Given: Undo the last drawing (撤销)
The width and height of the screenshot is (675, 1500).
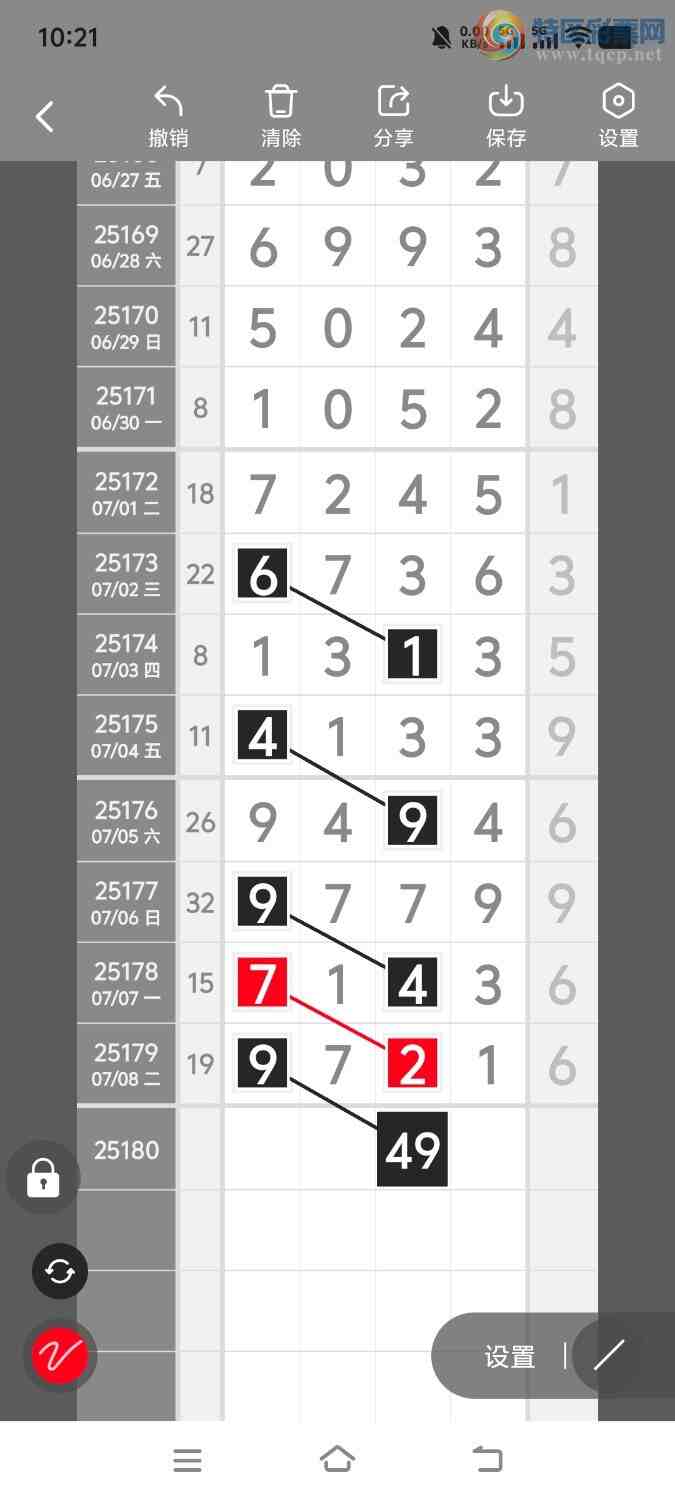Looking at the screenshot, I should pos(168,117).
